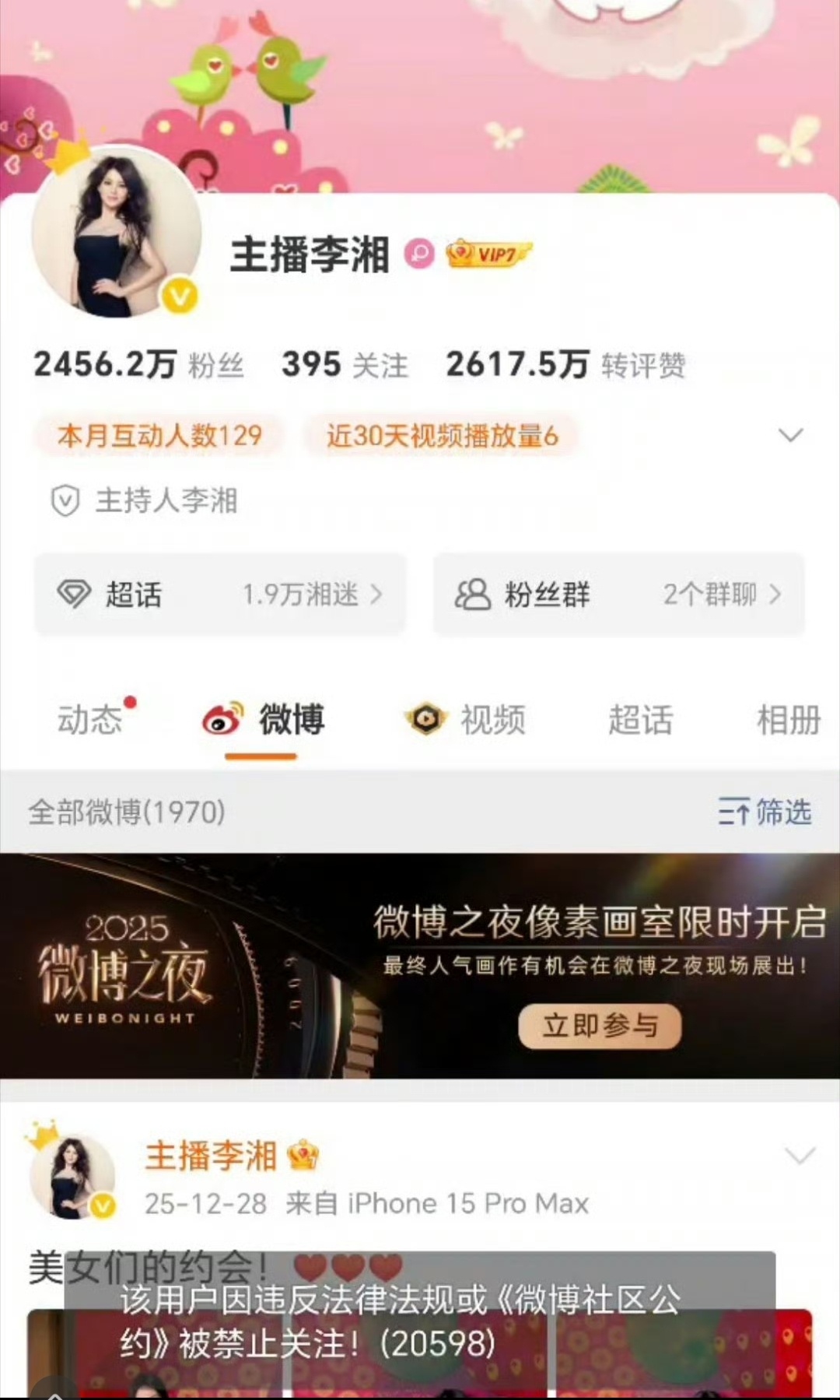Expand the profile details chevron

[x=793, y=434]
